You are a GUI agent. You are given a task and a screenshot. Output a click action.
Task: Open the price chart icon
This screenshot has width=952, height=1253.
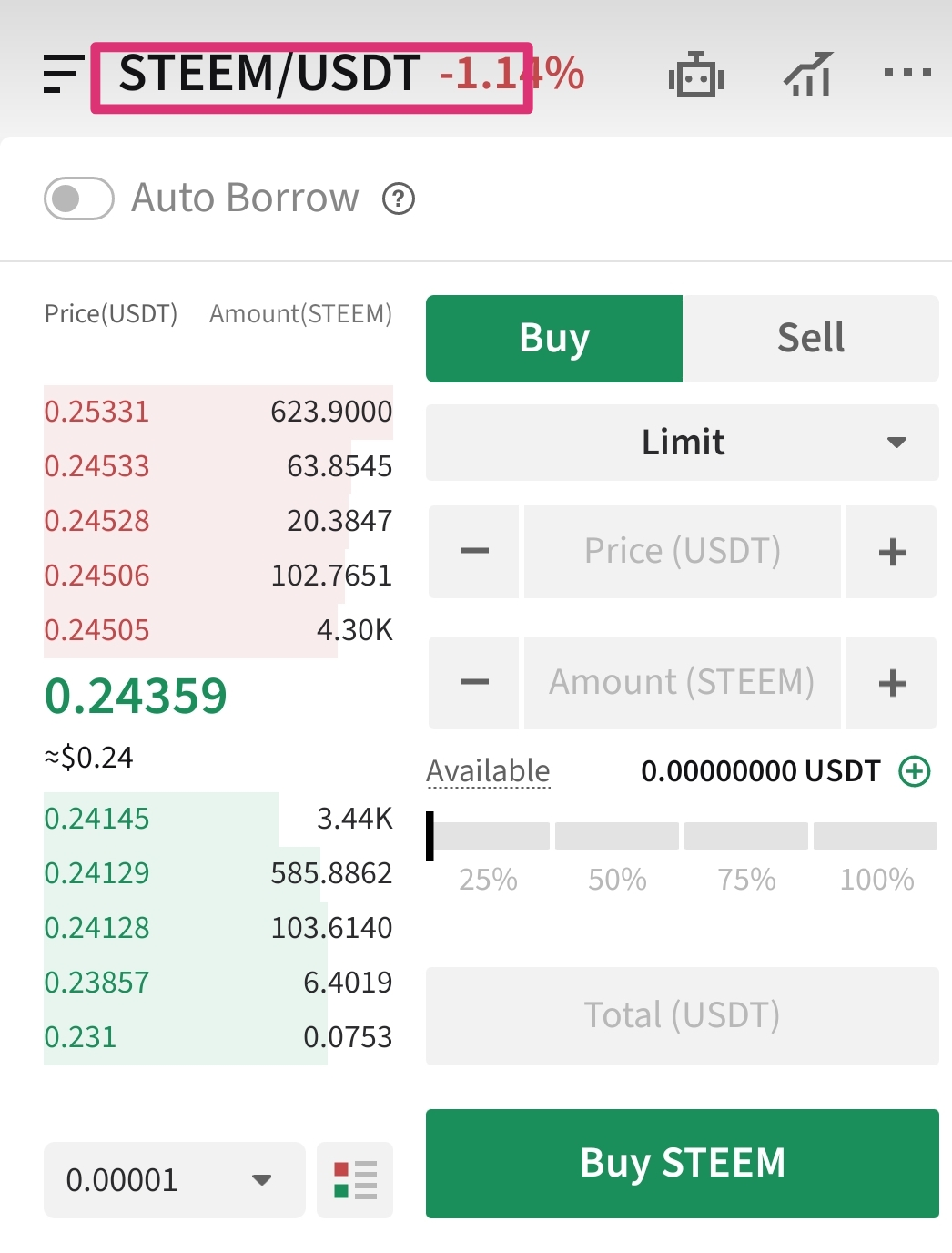click(x=808, y=75)
